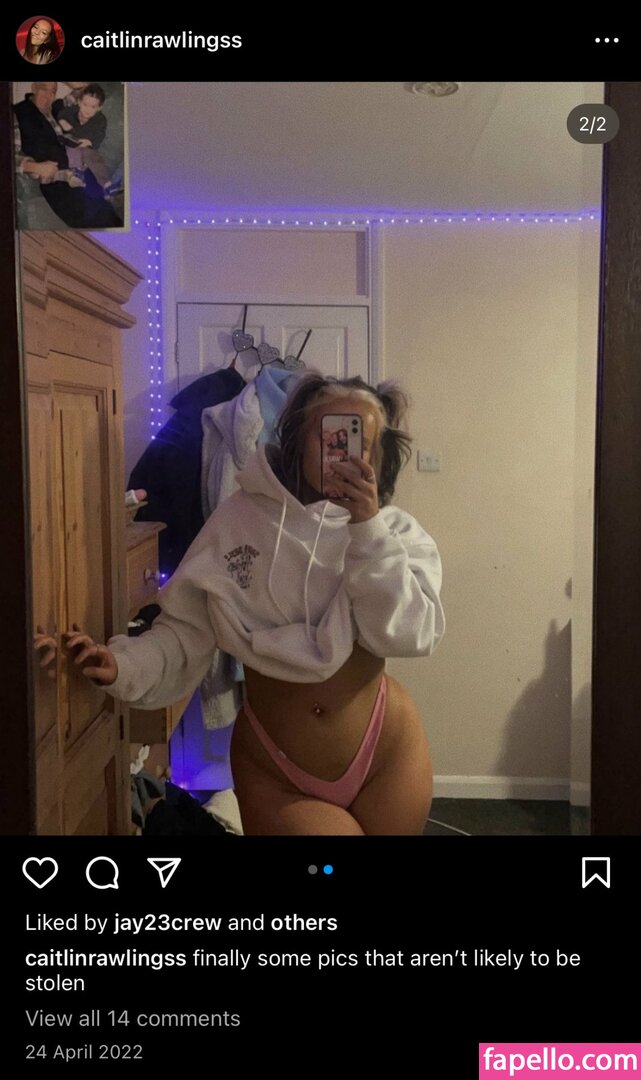View all 14 comments
This screenshot has height=1080, width=641.
tap(133, 1018)
